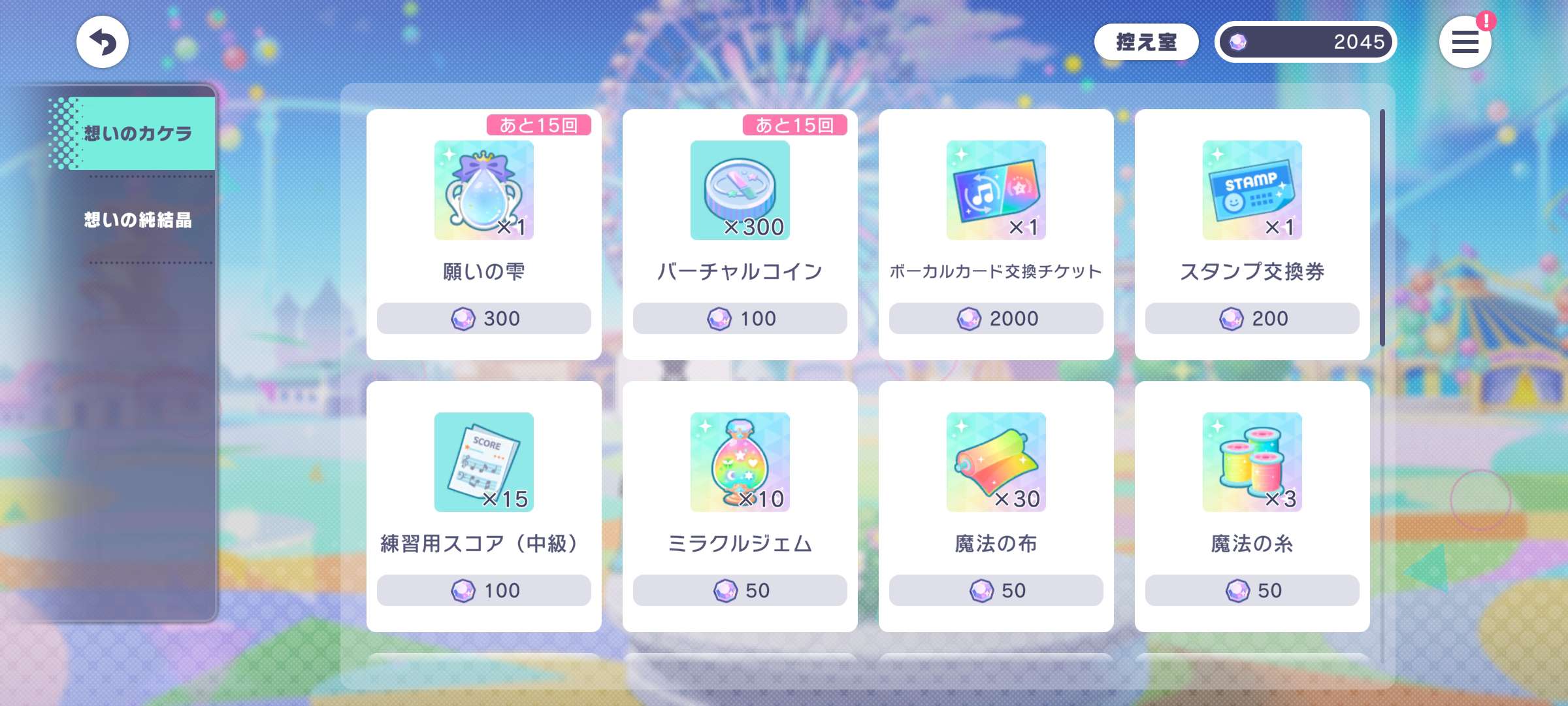This screenshot has width=1568, height=706.
Task: Switch to the 想いの純結晶 tab
Action: (x=139, y=220)
